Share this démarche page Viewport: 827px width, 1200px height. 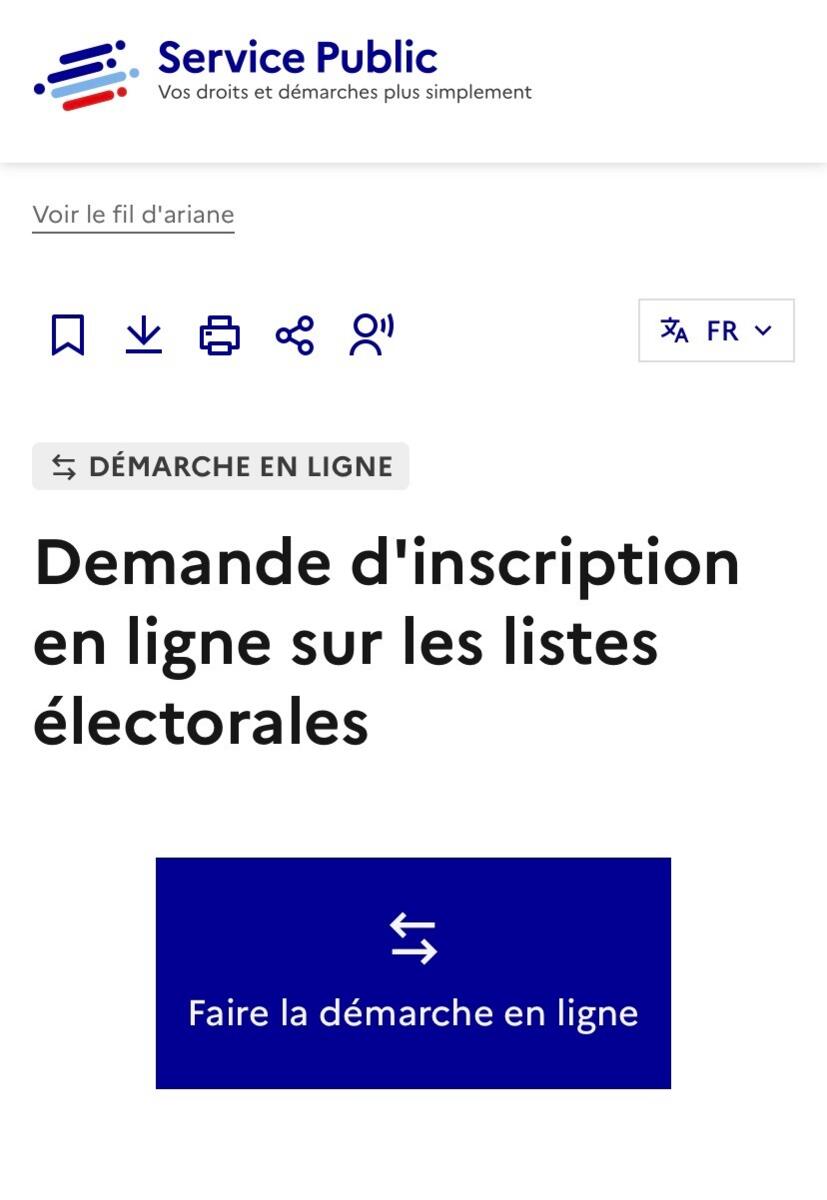coord(295,334)
